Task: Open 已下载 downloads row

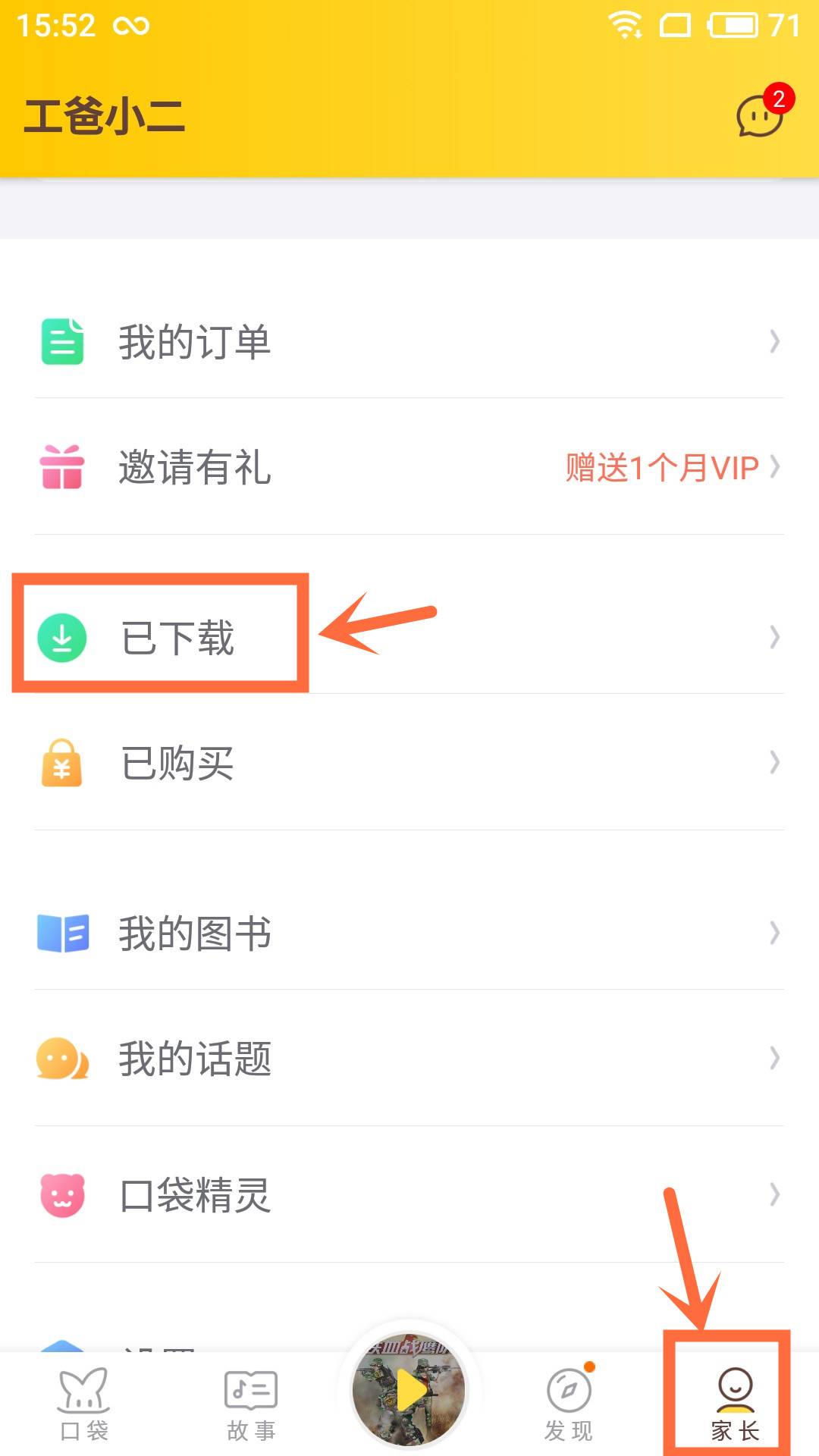Action: click(x=409, y=637)
